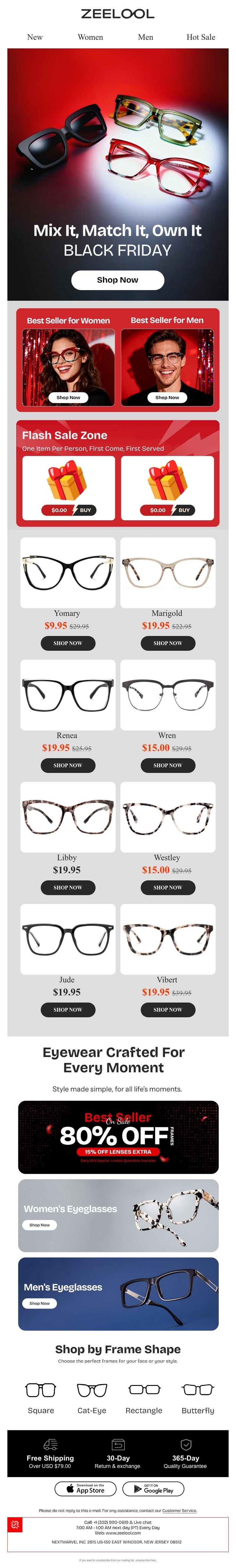Shop the Wren frames
The width and height of the screenshot is (236, 1568).
tap(167, 765)
